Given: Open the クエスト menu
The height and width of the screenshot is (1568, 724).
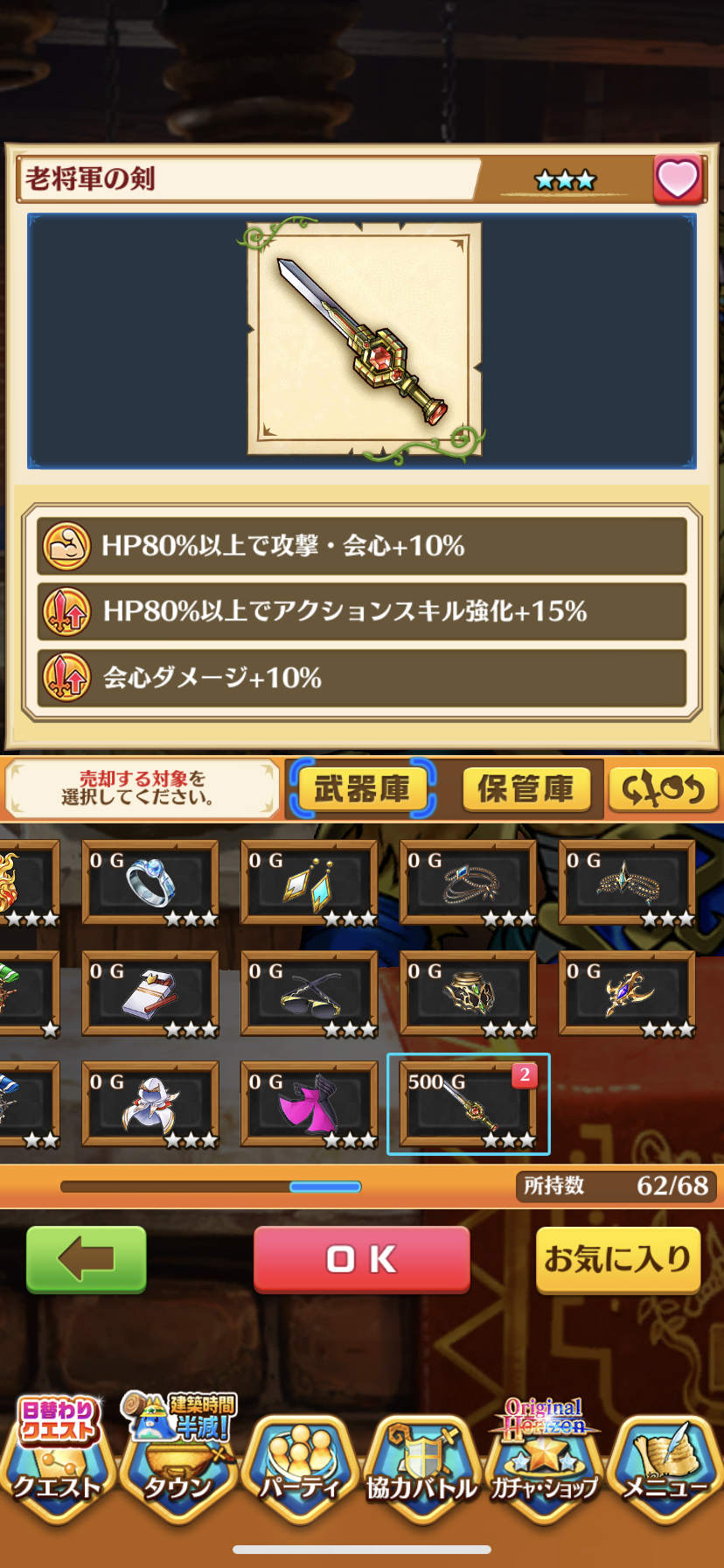Looking at the screenshot, I should [58, 1452].
